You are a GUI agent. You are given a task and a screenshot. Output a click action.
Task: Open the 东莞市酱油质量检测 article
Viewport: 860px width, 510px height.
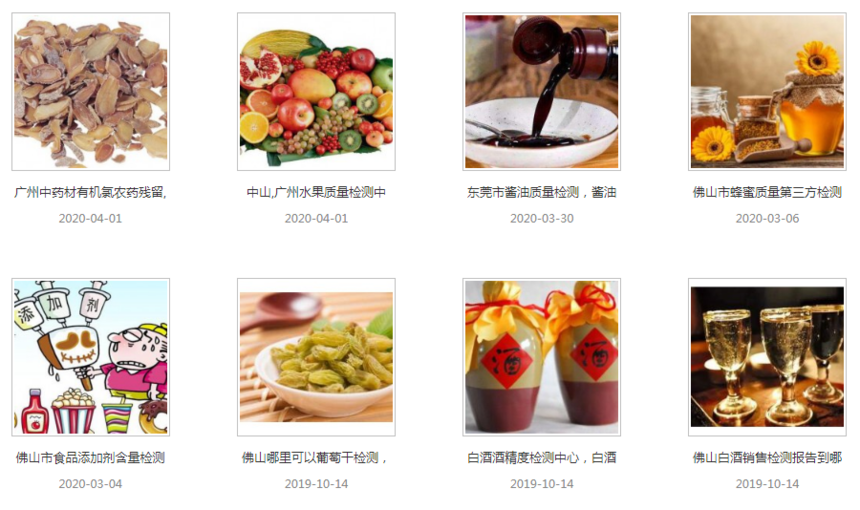[x=541, y=192]
